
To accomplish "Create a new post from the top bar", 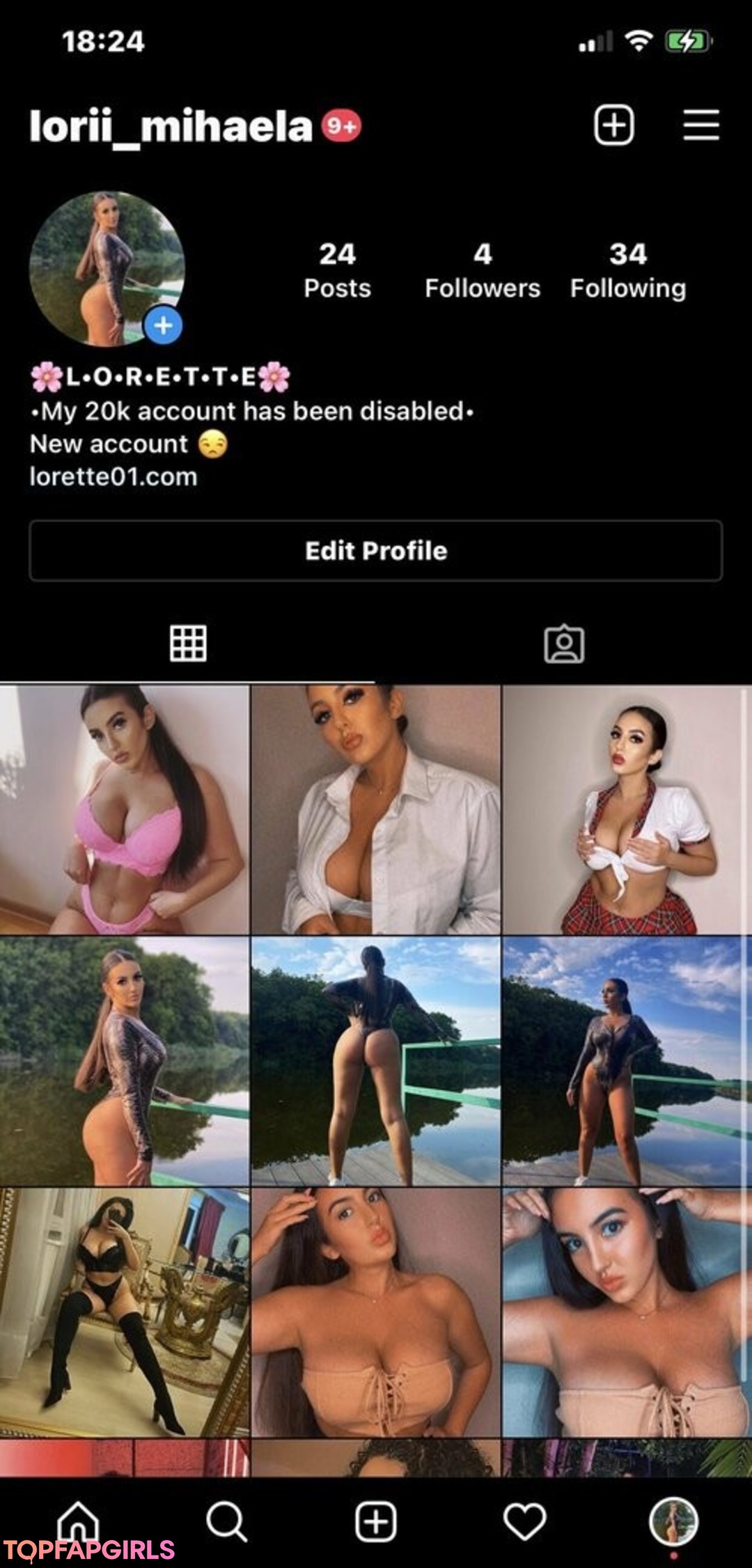I will click(x=613, y=125).
